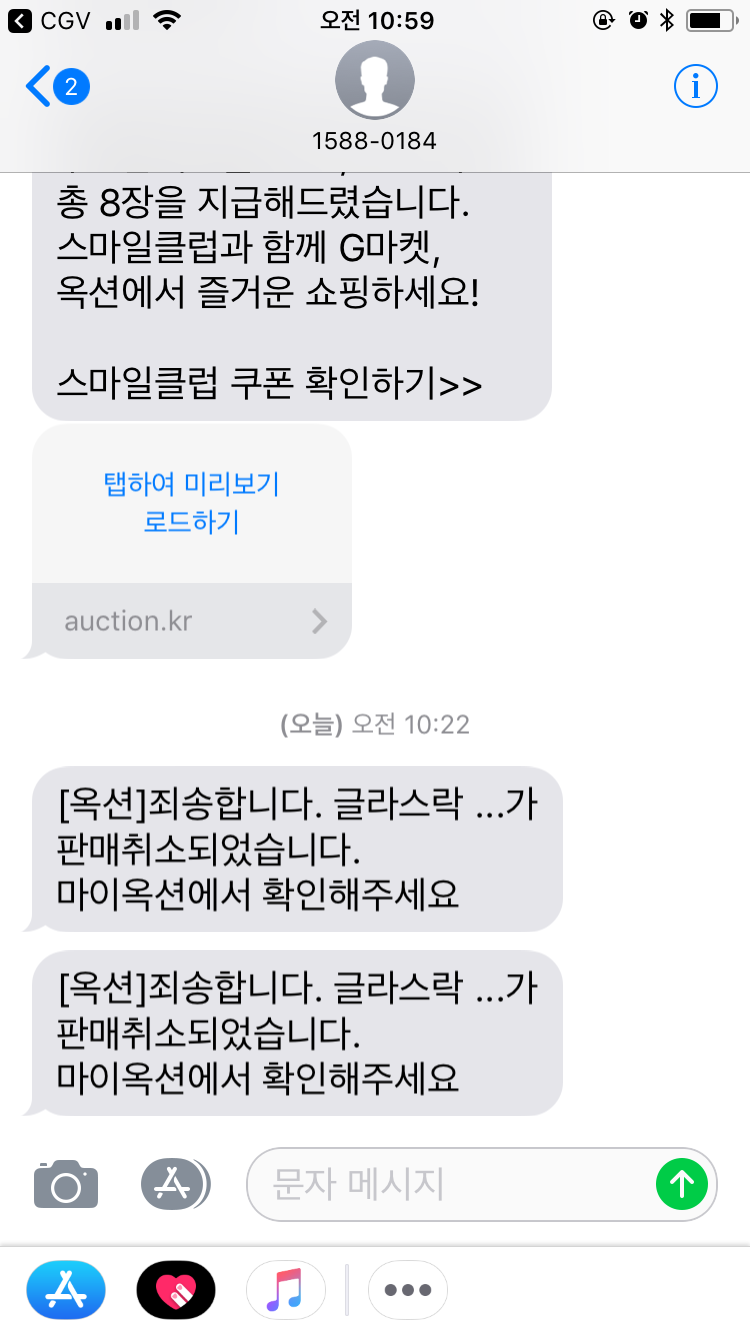Return to the CGV app
The width and height of the screenshot is (750, 1334).
tap(50, 20)
